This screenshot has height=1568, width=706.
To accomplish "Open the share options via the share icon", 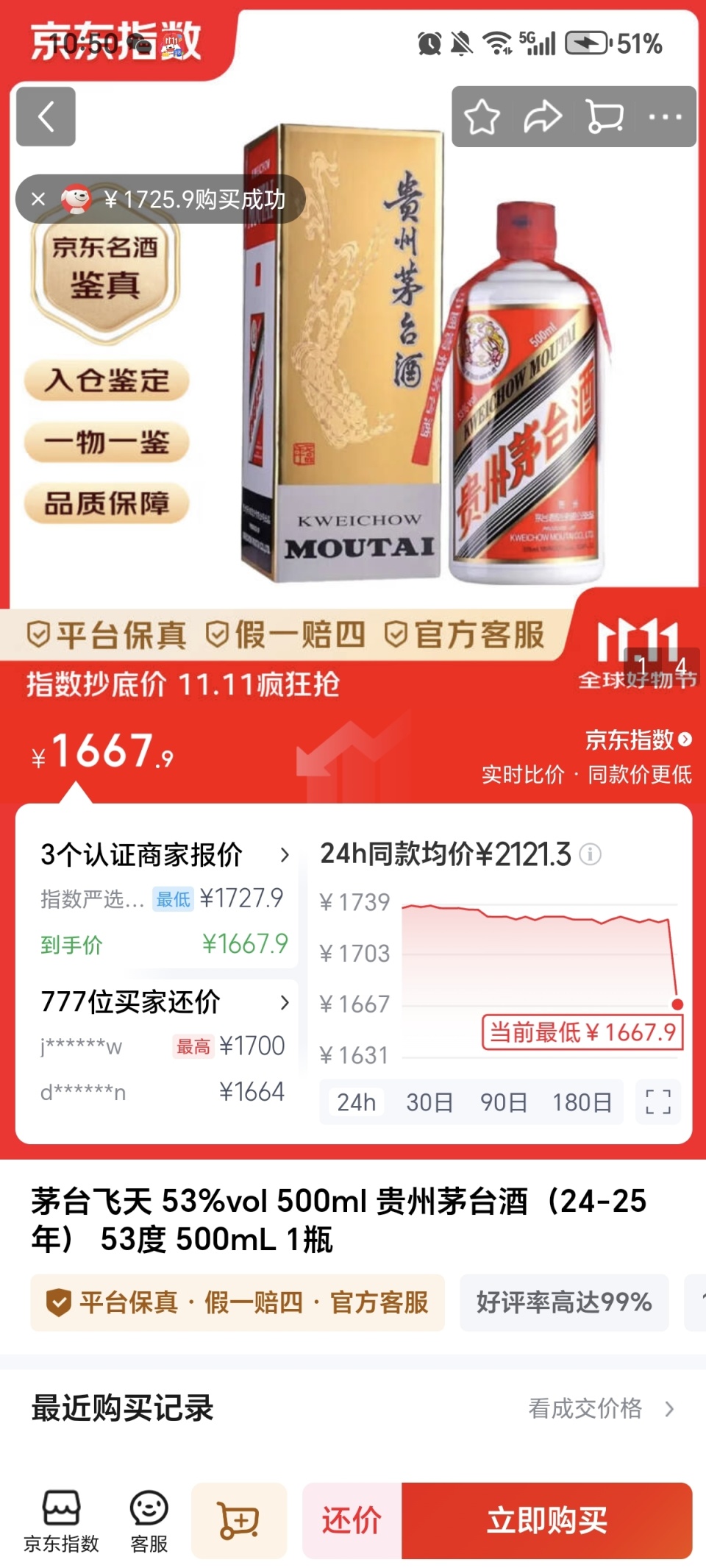I will click(x=544, y=116).
